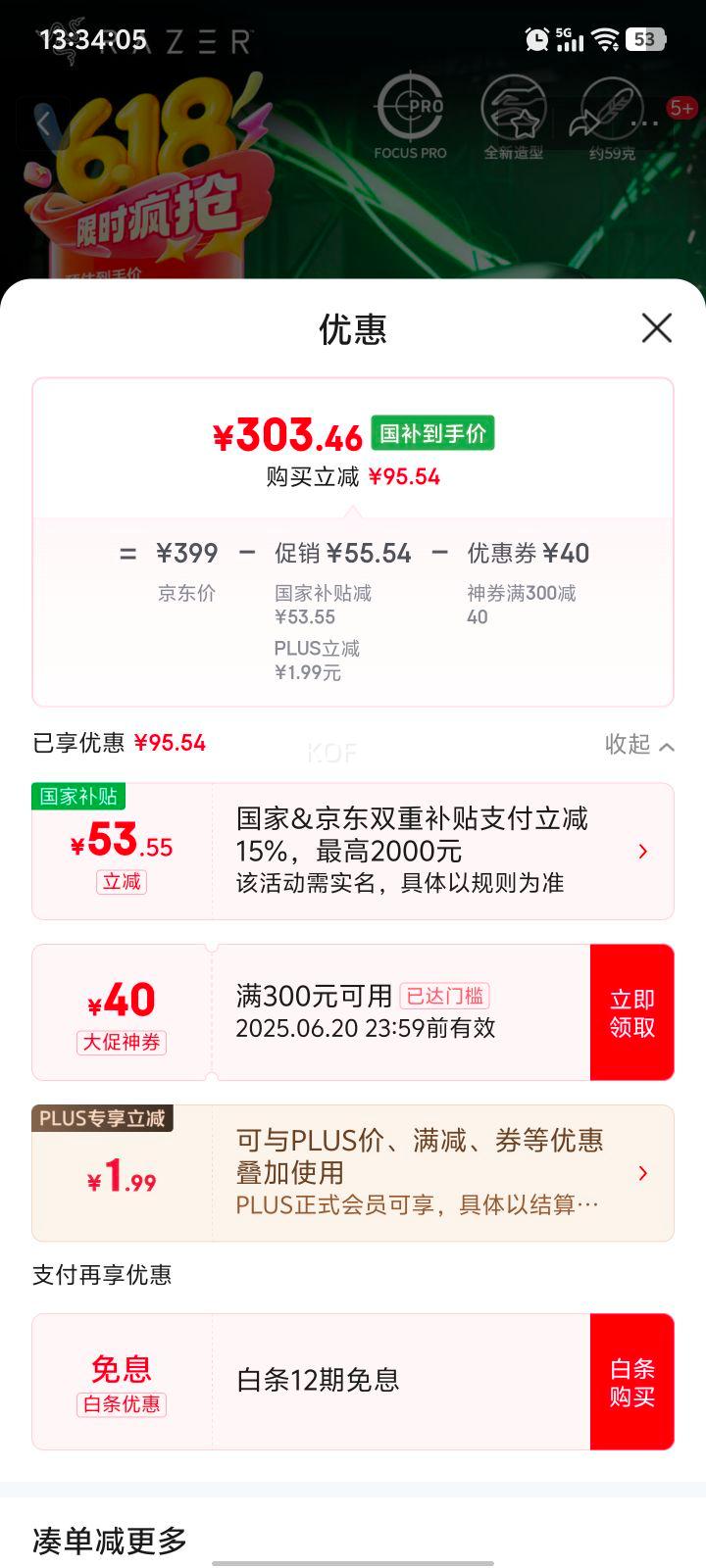Tap 白条购买 for 12-period interest-free
The width and height of the screenshot is (706, 1568).
click(631, 1382)
